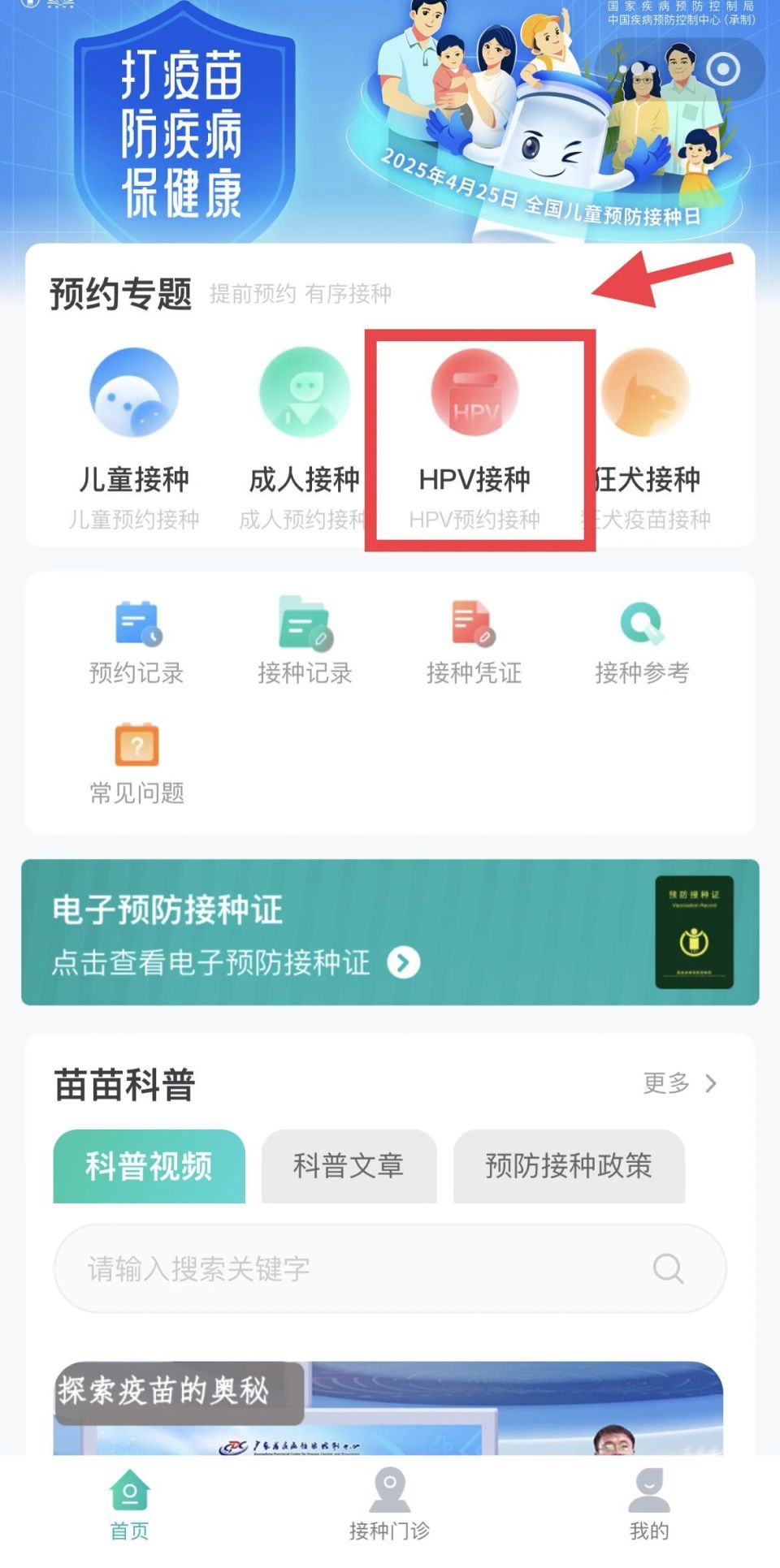Open 接种参考 reference guide
This screenshot has height=1568, width=780.
click(642, 642)
